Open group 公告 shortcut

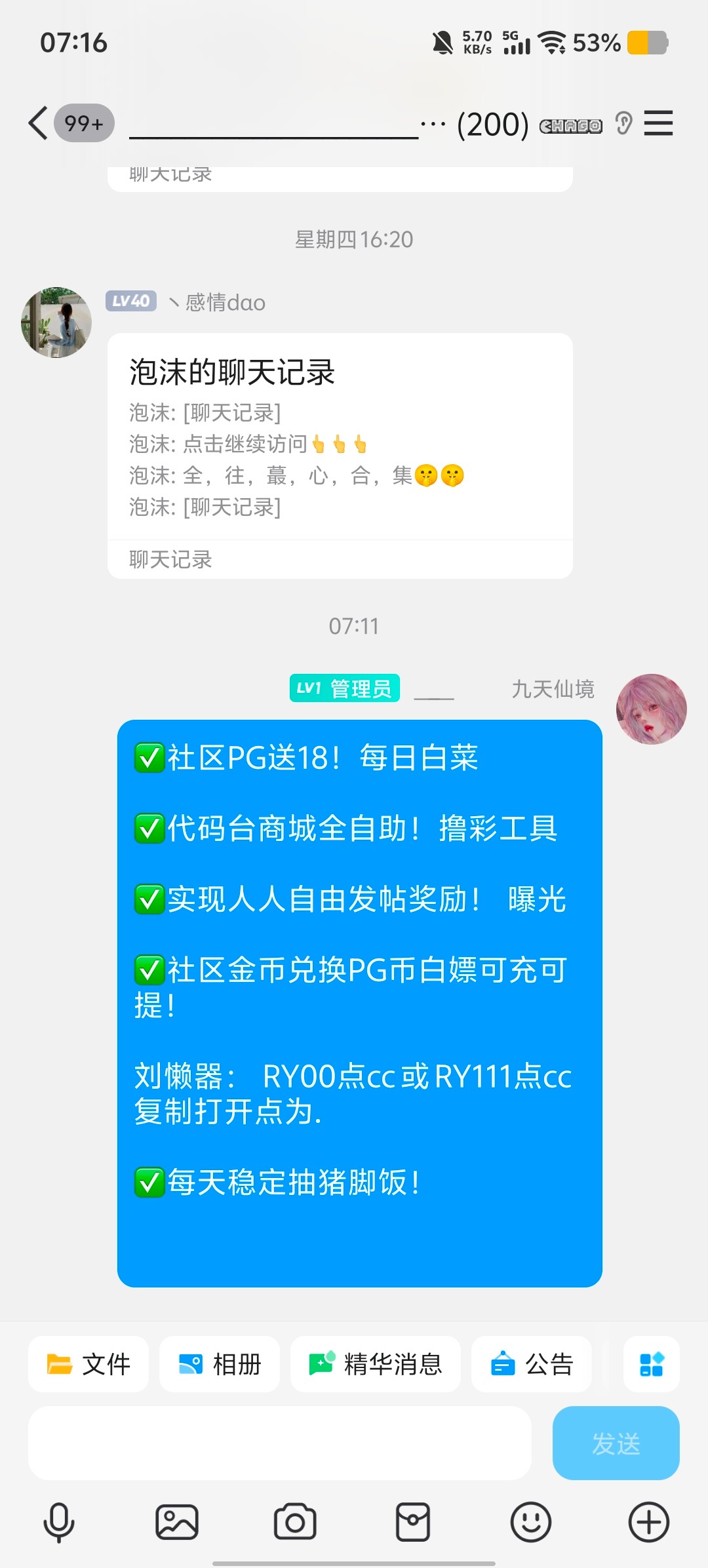point(532,1364)
